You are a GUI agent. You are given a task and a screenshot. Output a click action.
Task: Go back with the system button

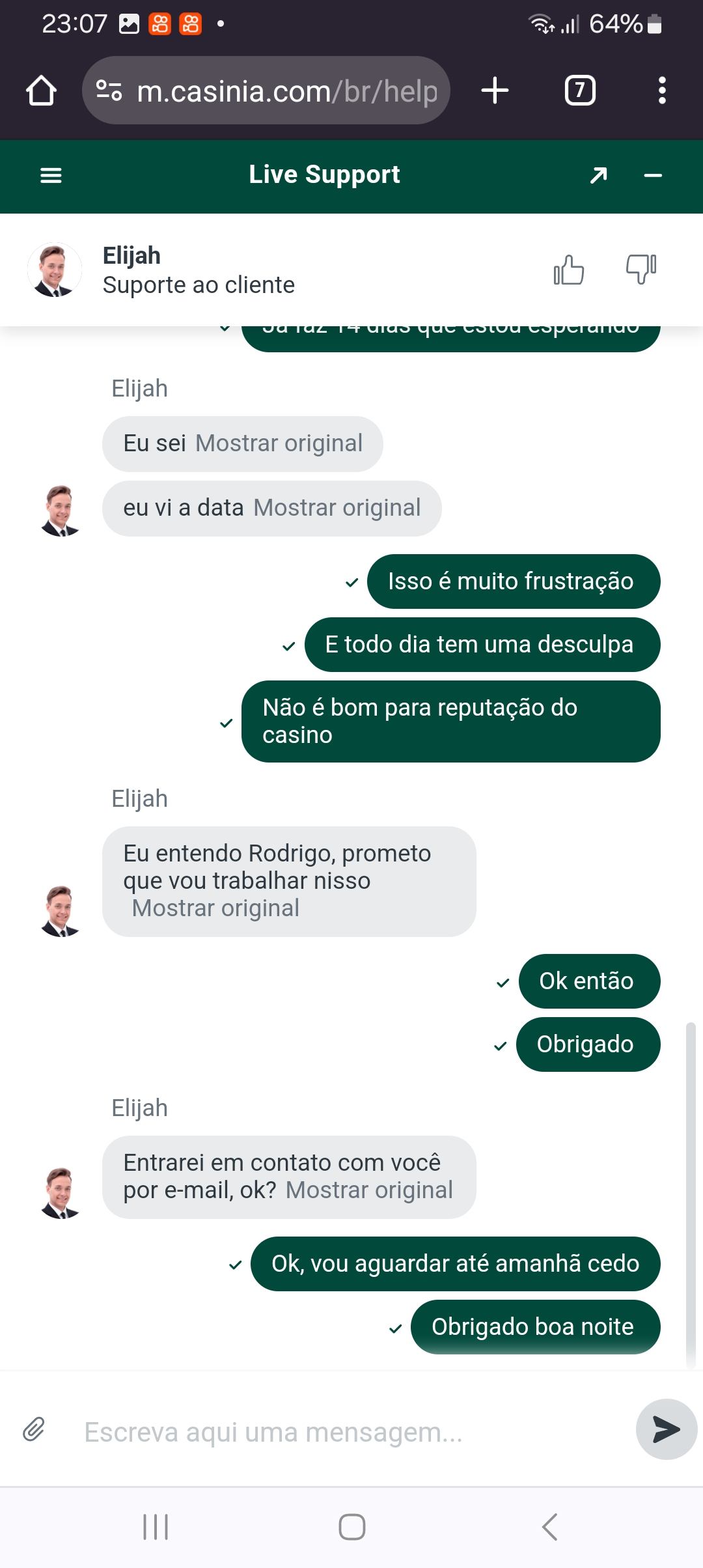click(550, 1527)
